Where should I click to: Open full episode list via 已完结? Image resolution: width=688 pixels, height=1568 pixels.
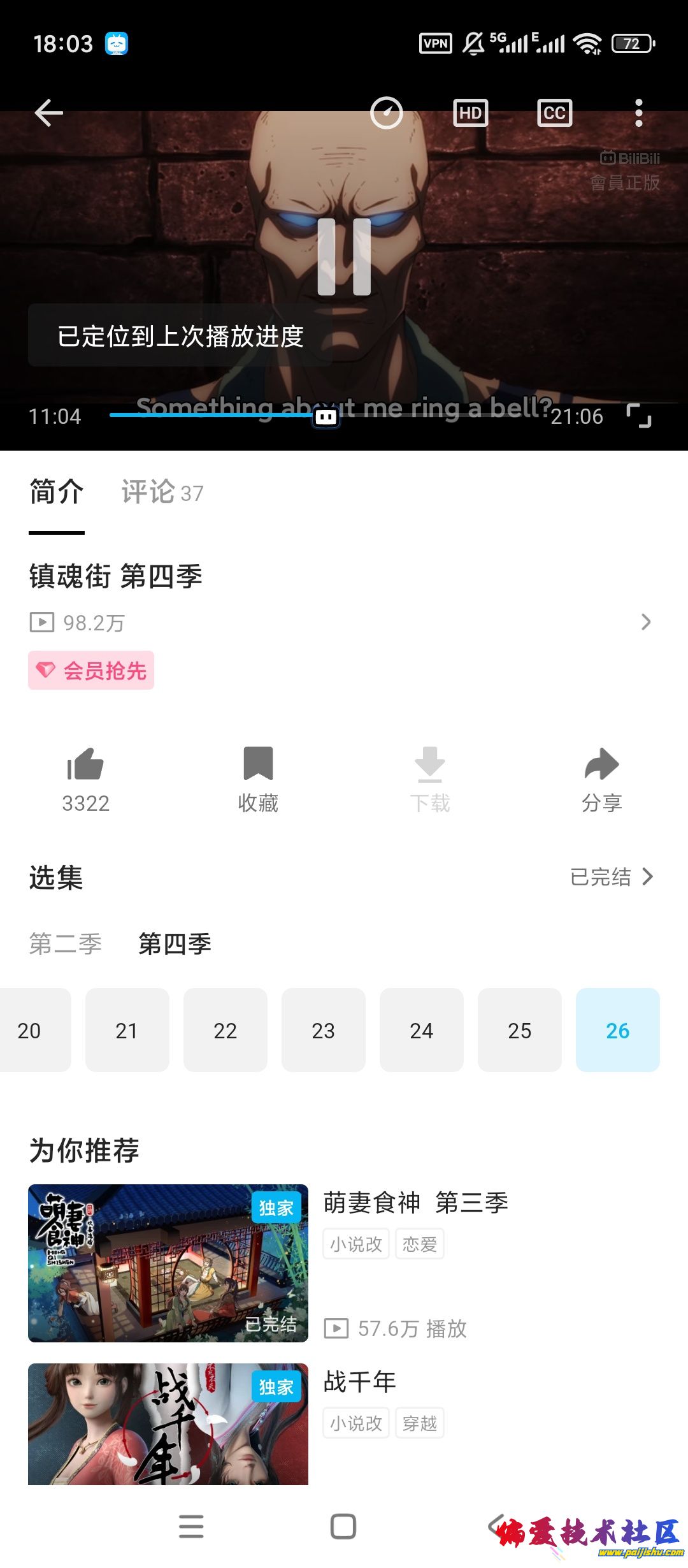(612, 877)
